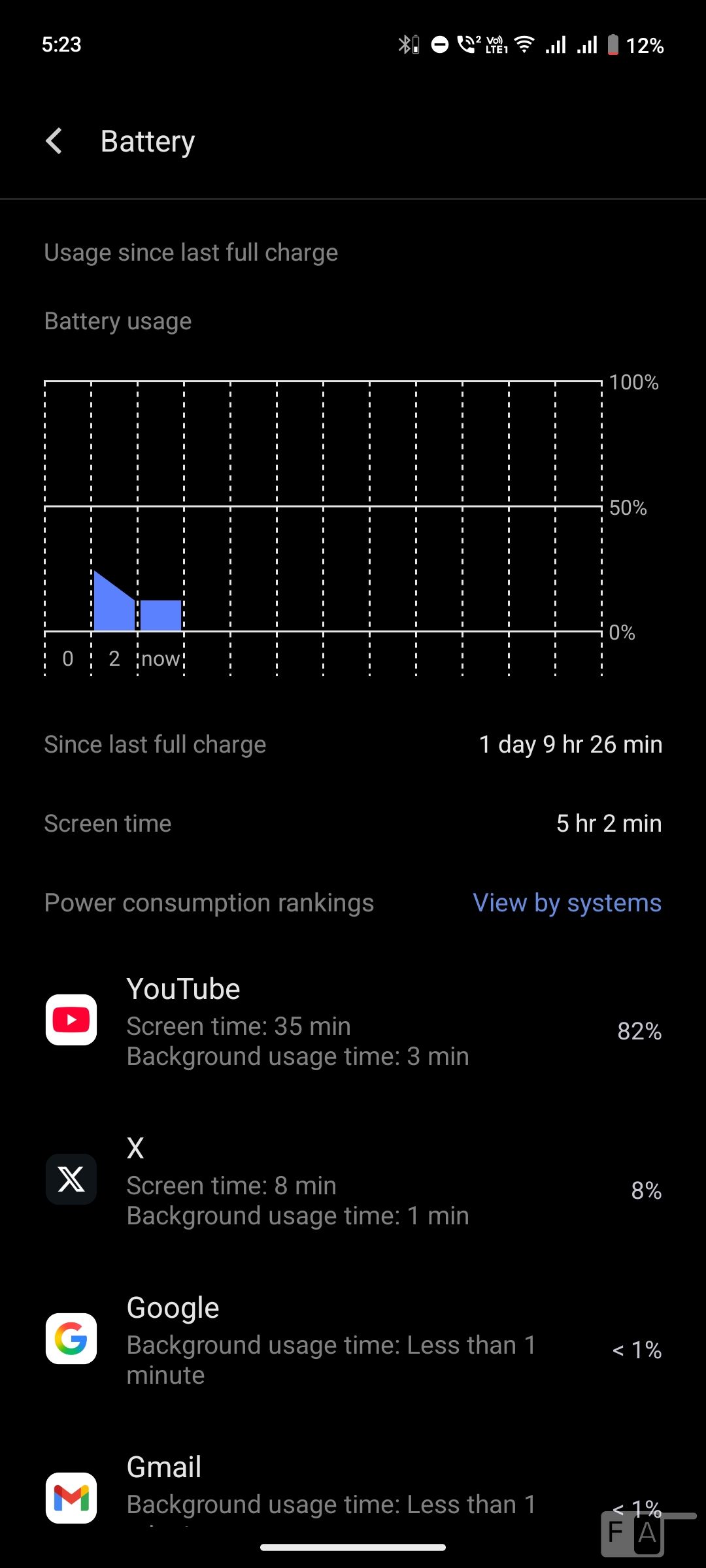This screenshot has width=706, height=1568.
Task: Open the View by systems link
Action: (x=567, y=903)
